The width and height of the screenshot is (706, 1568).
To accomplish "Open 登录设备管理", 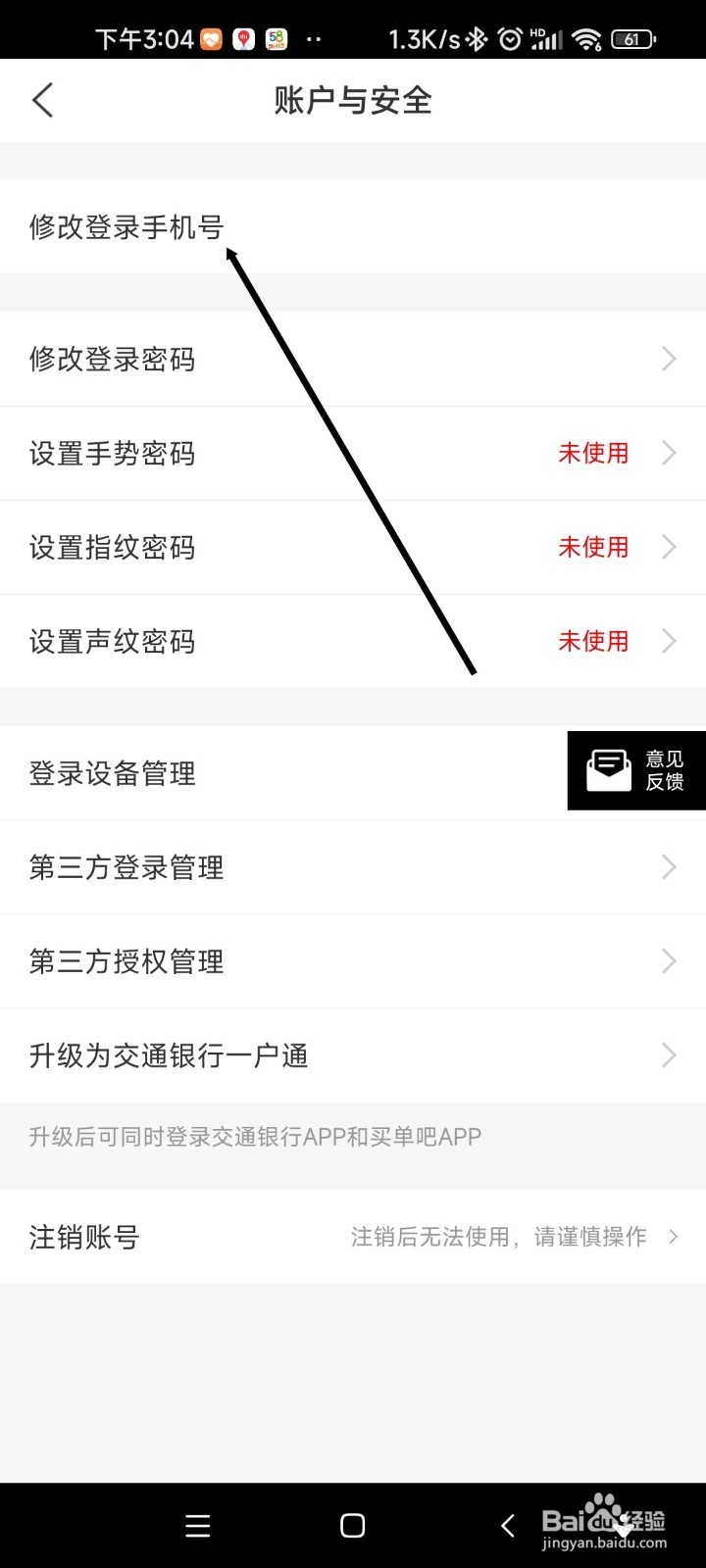I will click(112, 773).
